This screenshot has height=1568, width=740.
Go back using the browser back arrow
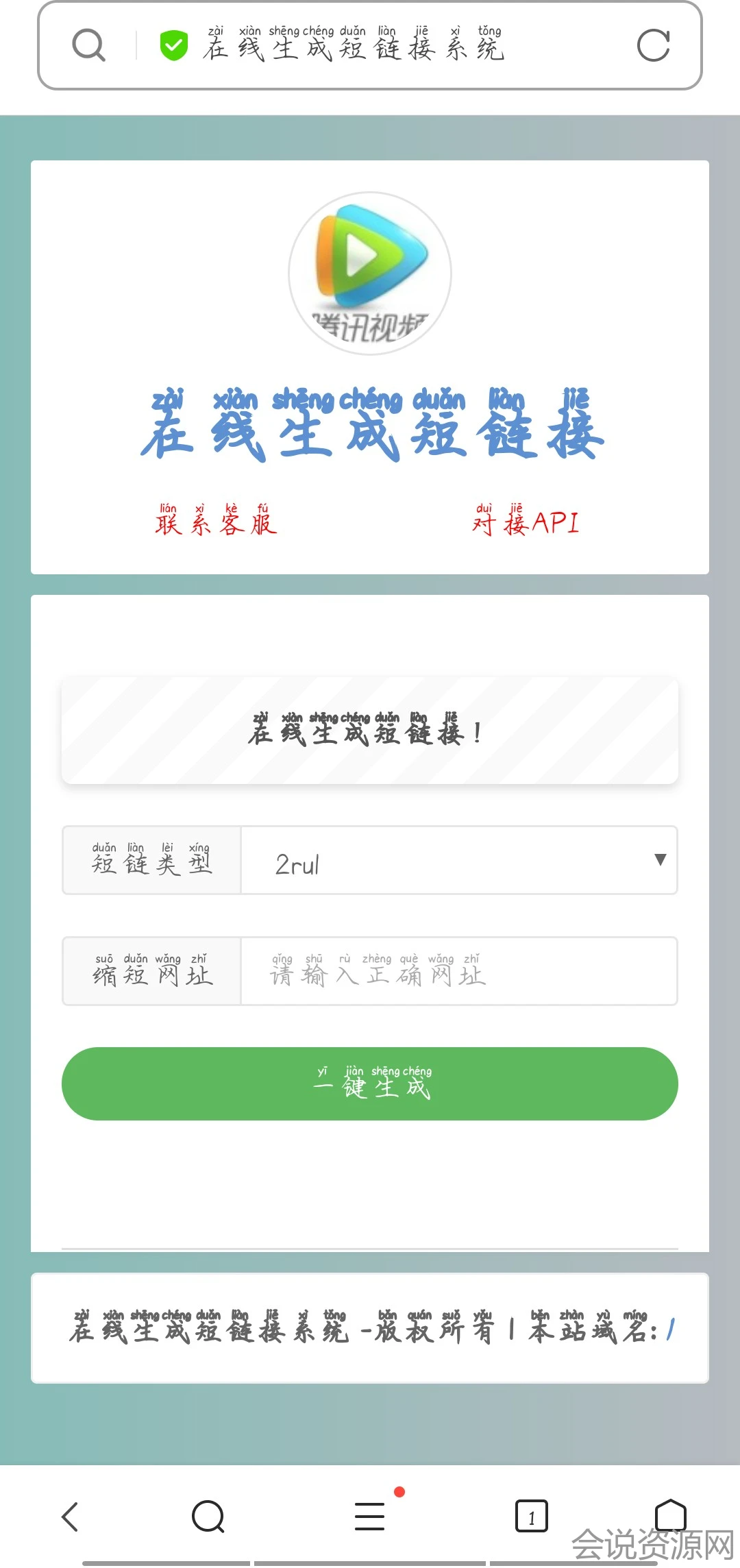click(71, 1517)
